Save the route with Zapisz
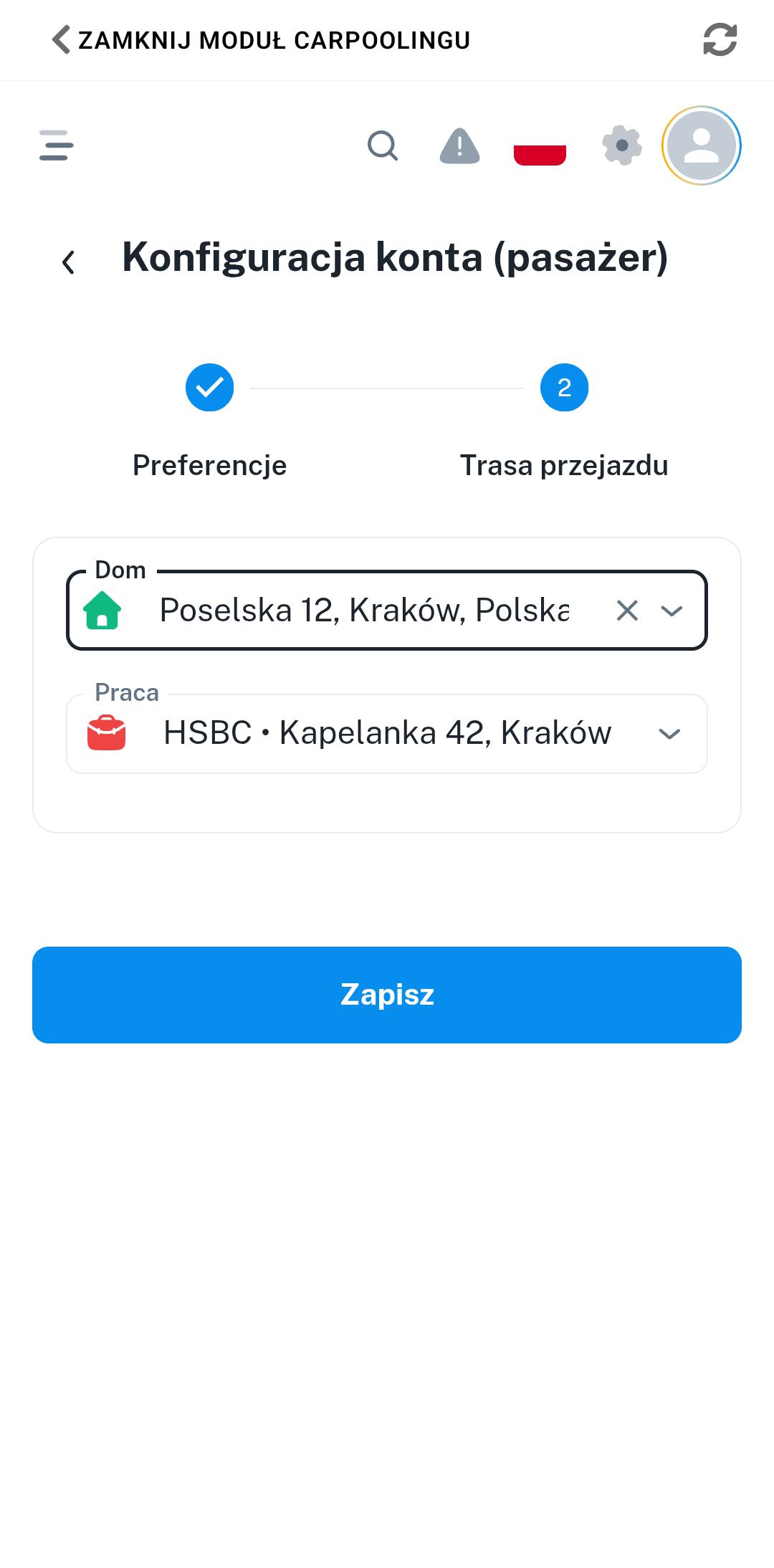 point(387,995)
